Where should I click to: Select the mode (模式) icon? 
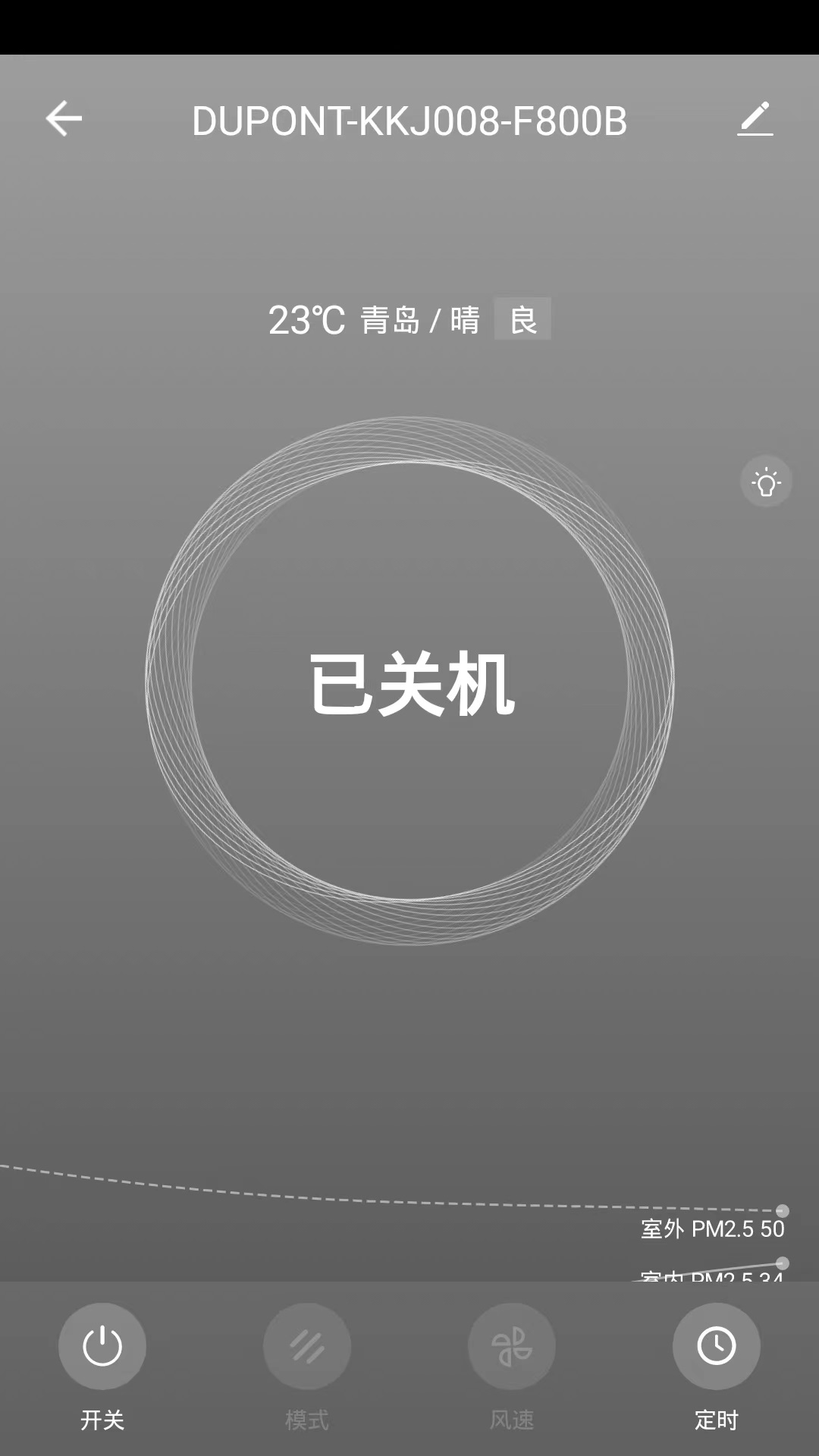point(307,1346)
